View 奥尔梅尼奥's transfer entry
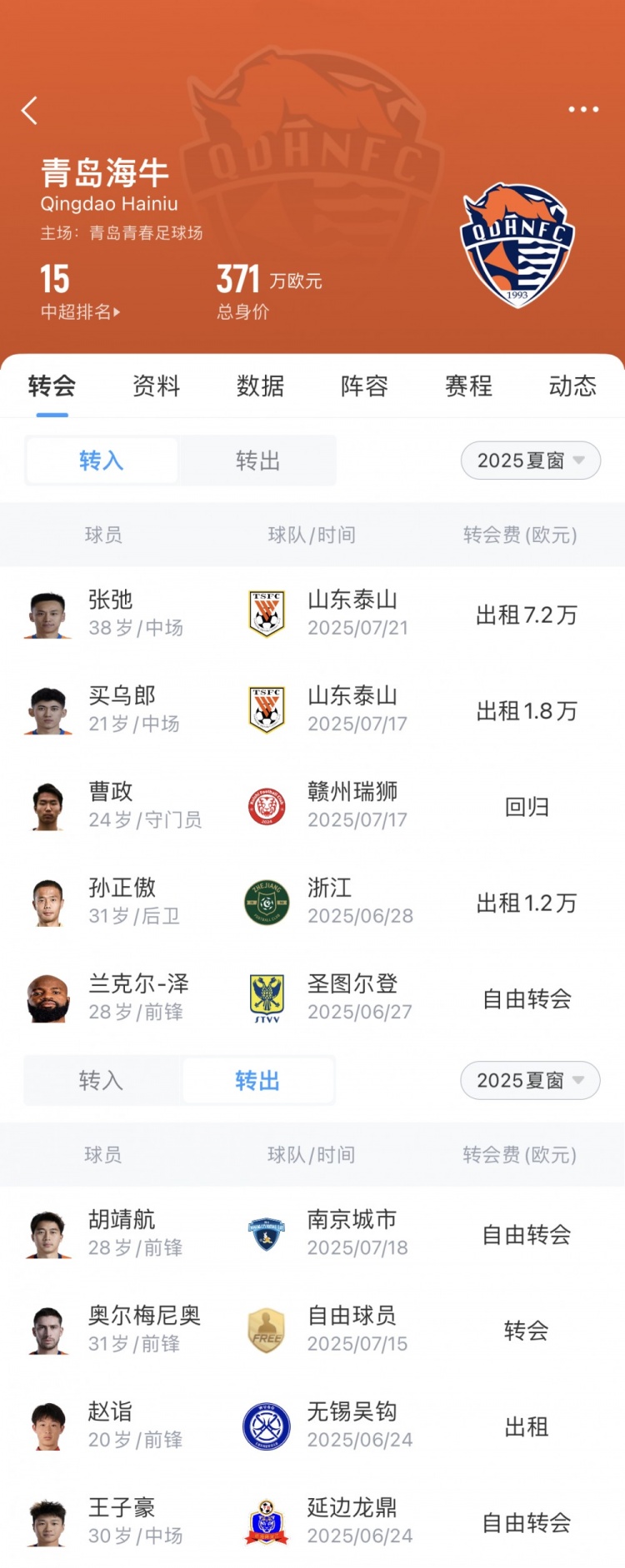 [312, 1330]
